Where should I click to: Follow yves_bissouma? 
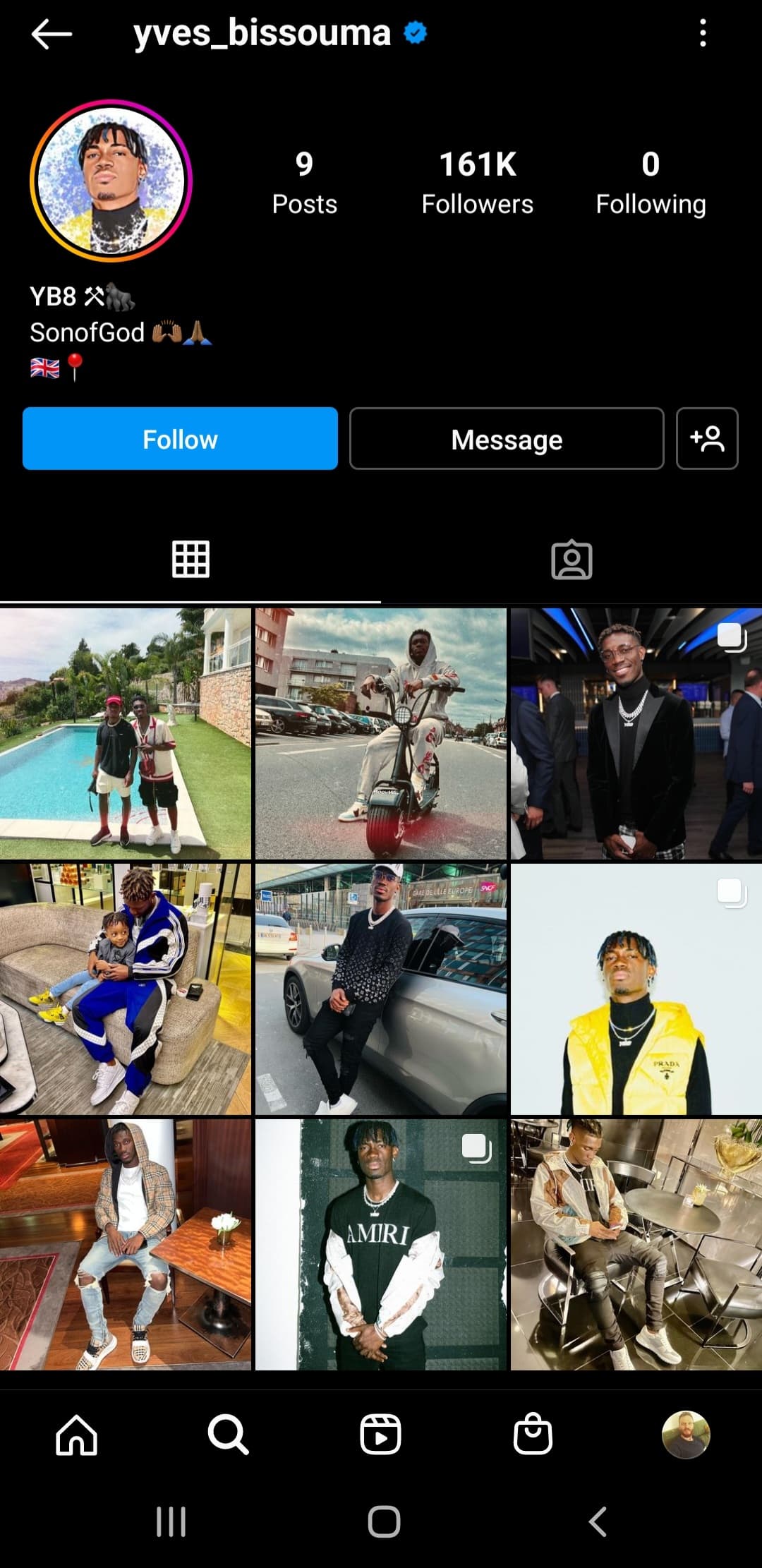click(180, 438)
